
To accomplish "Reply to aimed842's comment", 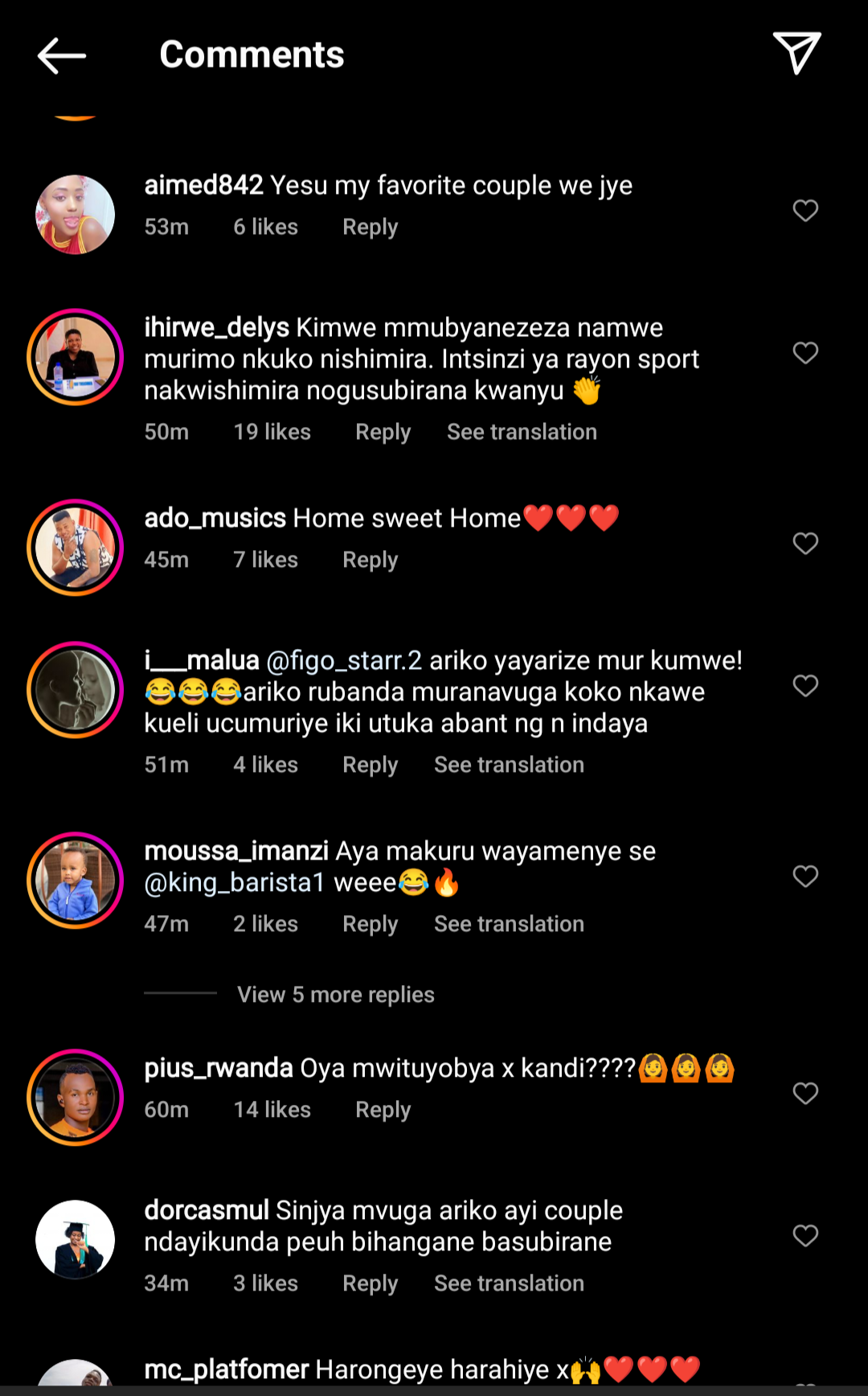I will click(370, 228).
